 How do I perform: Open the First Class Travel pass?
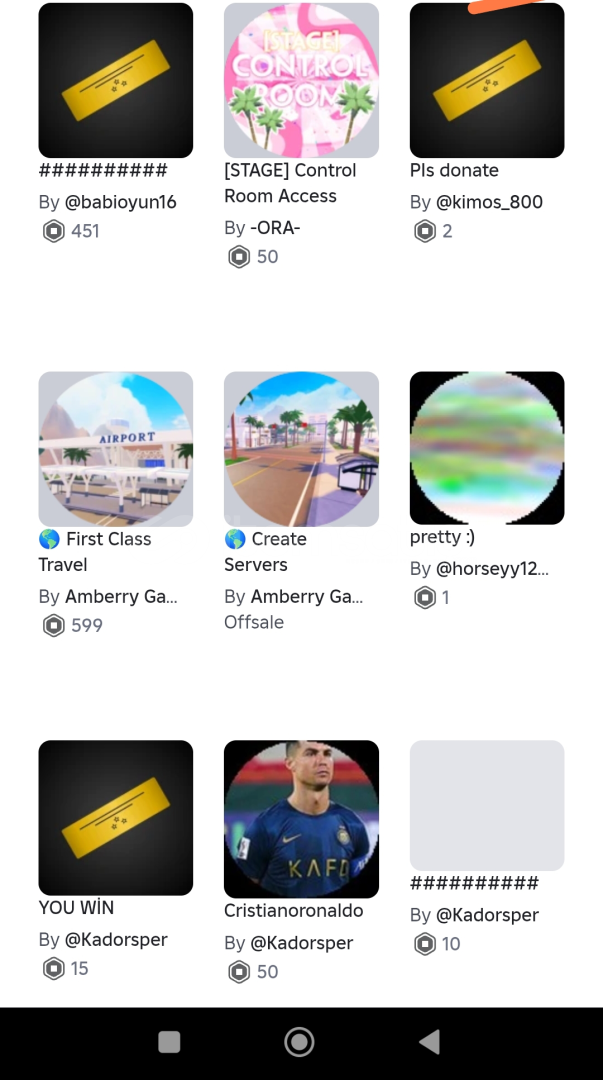[x=115, y=449]
